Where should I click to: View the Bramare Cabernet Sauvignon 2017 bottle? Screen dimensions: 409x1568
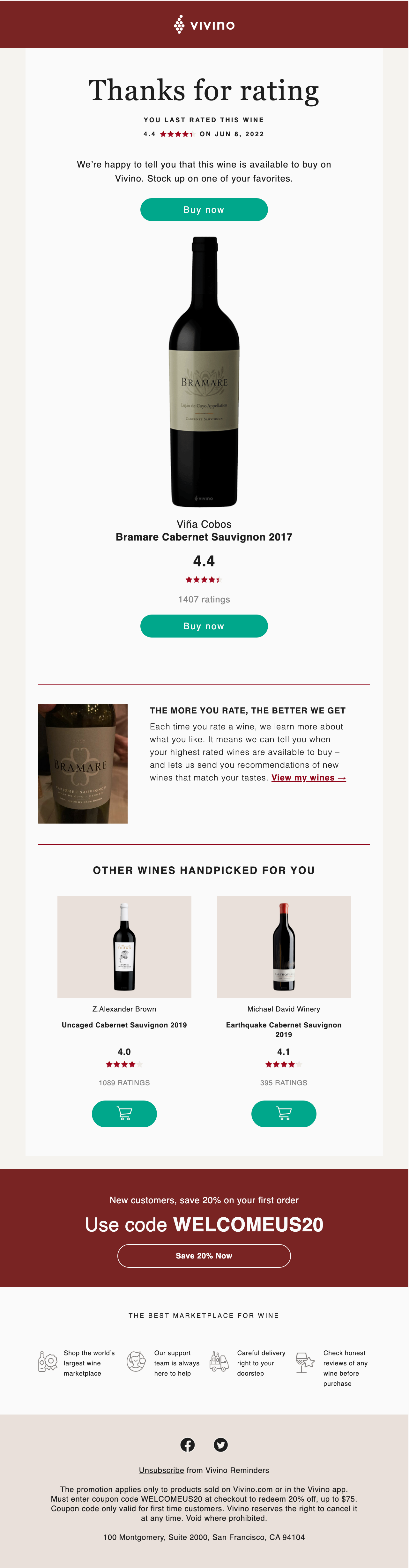pyautogui.click(x=204, y=371)
